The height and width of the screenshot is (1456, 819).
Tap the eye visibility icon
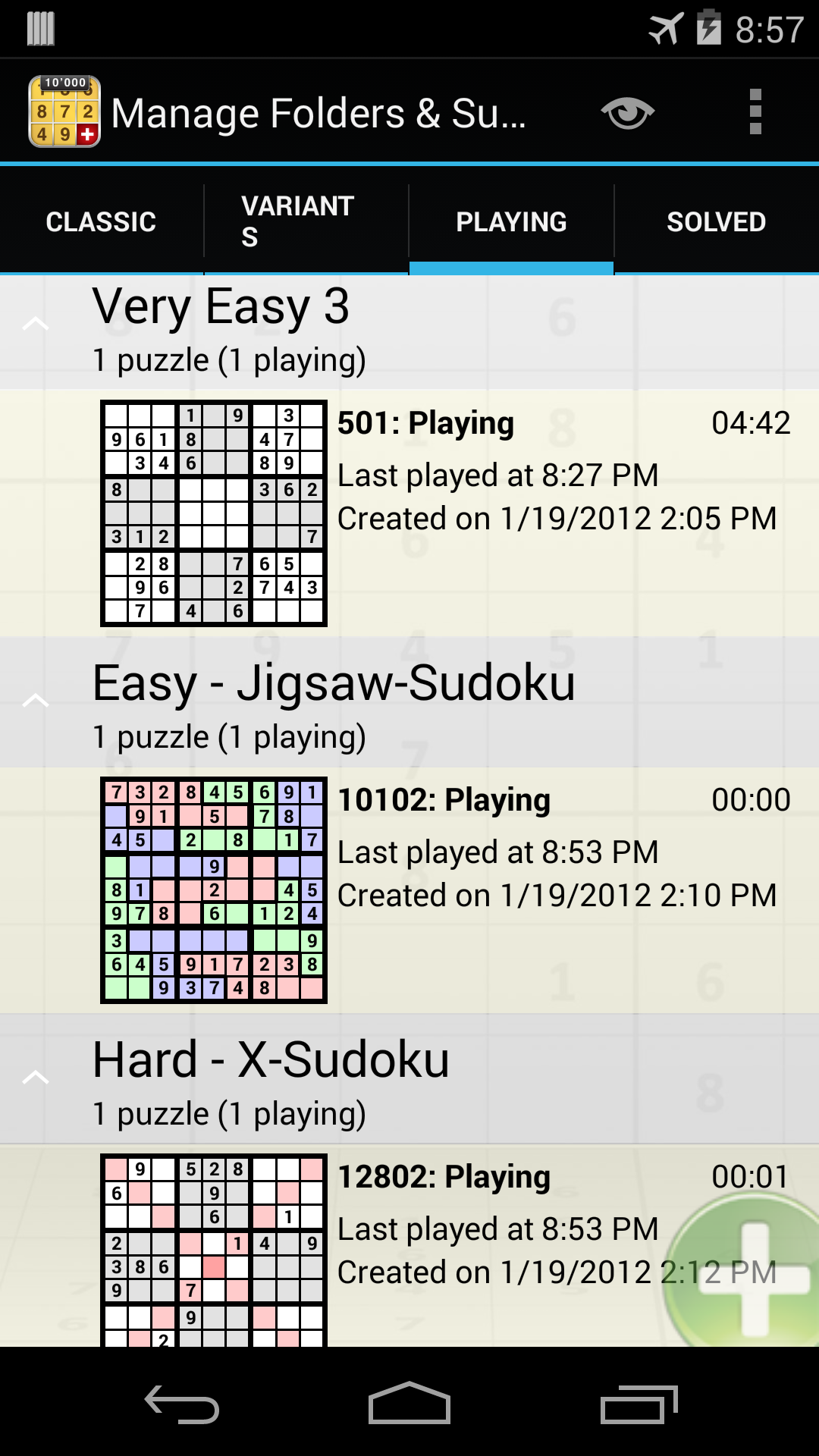coord(627,113)
